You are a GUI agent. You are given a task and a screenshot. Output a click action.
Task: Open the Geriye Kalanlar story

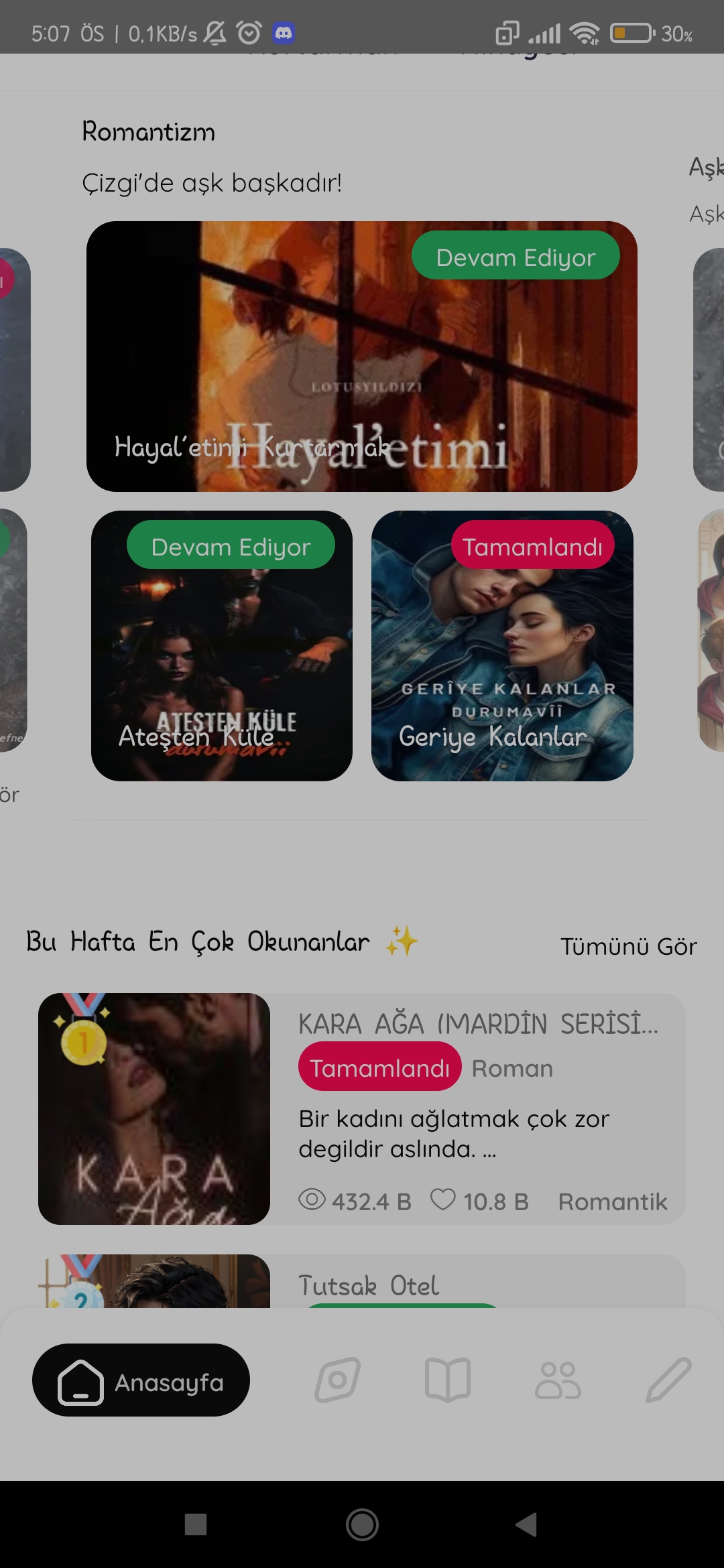(502, 646)
